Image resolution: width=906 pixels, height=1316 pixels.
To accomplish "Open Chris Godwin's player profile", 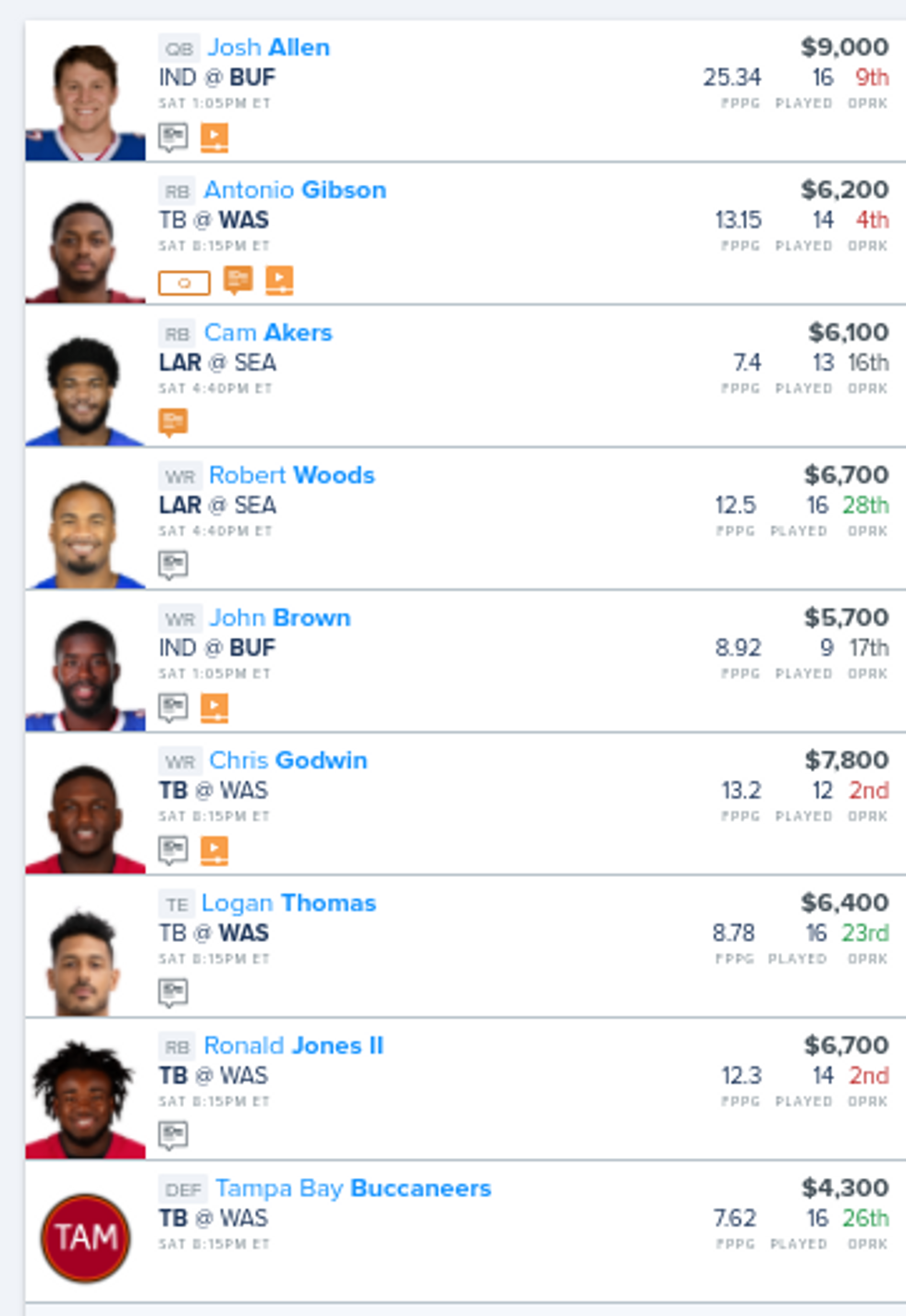I will coord(288,760).
